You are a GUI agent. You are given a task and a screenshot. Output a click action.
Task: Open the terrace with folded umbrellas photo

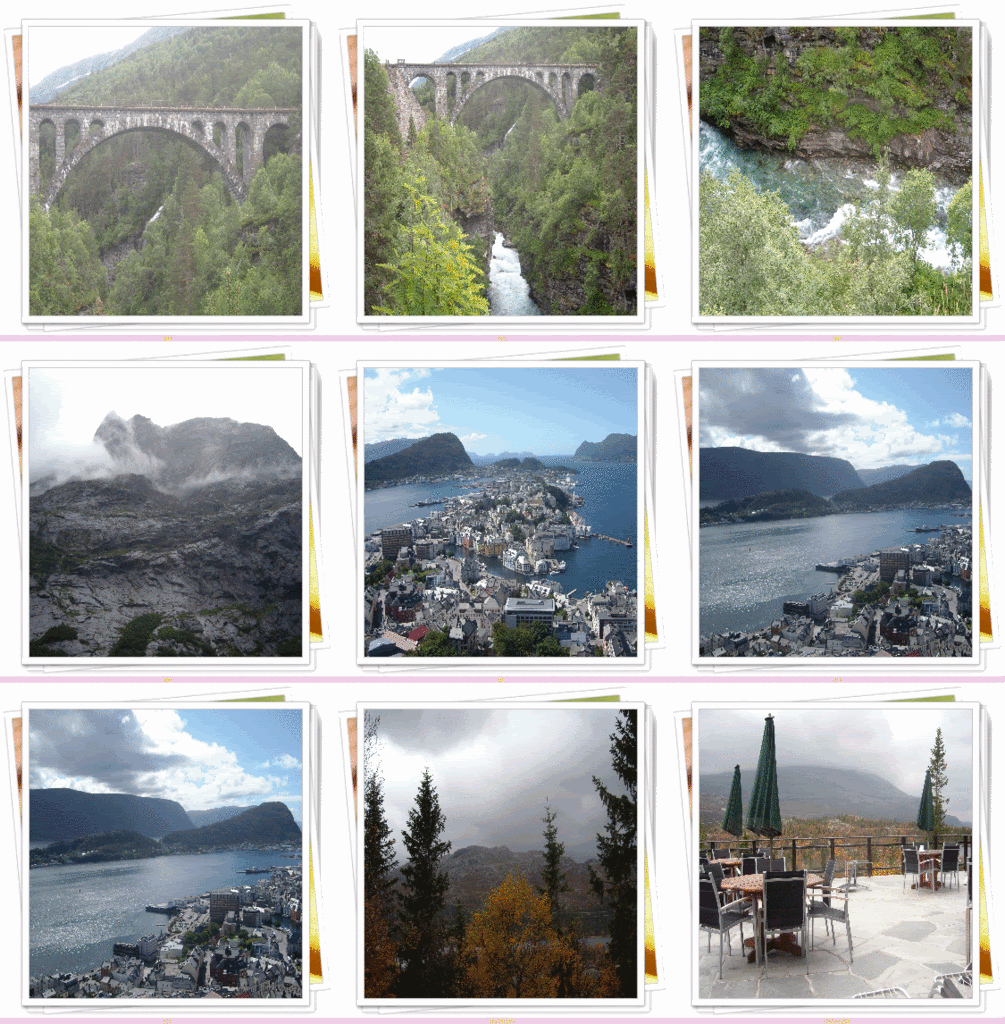tap(835, 853)
